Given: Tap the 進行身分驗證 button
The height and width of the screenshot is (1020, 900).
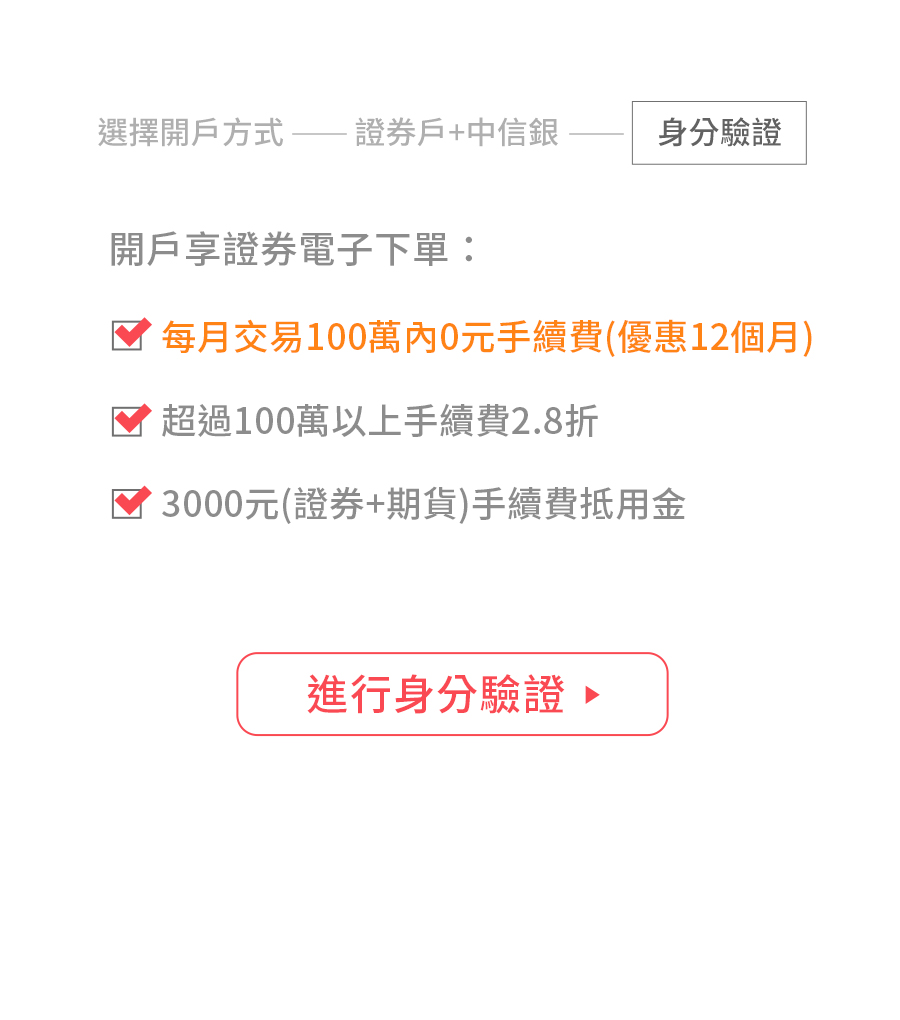Looking at the screenshot, I should 452,694.
